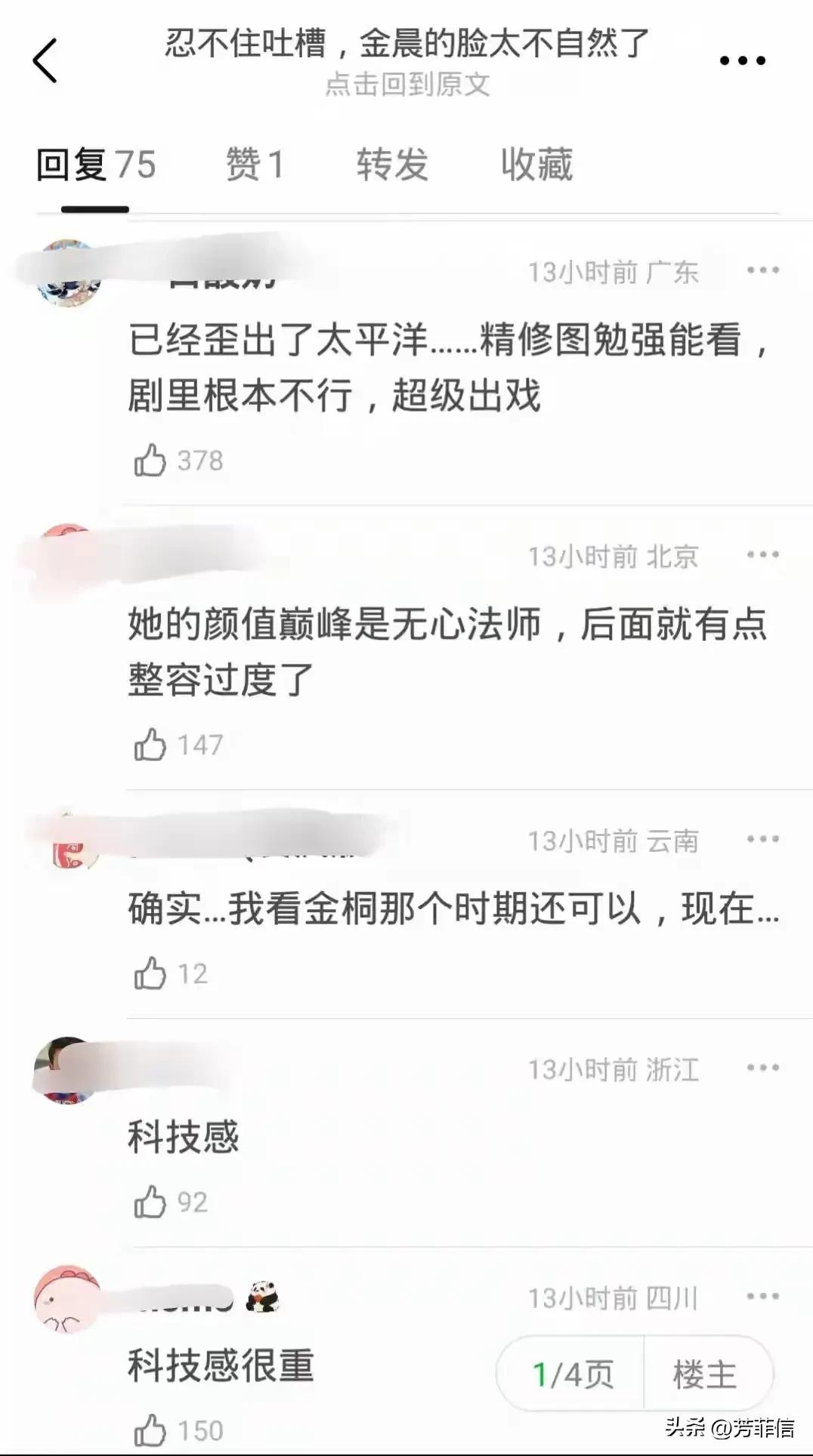Go back using the top-left arrow
Screen dimensions: 813x1456
point(45,60)
